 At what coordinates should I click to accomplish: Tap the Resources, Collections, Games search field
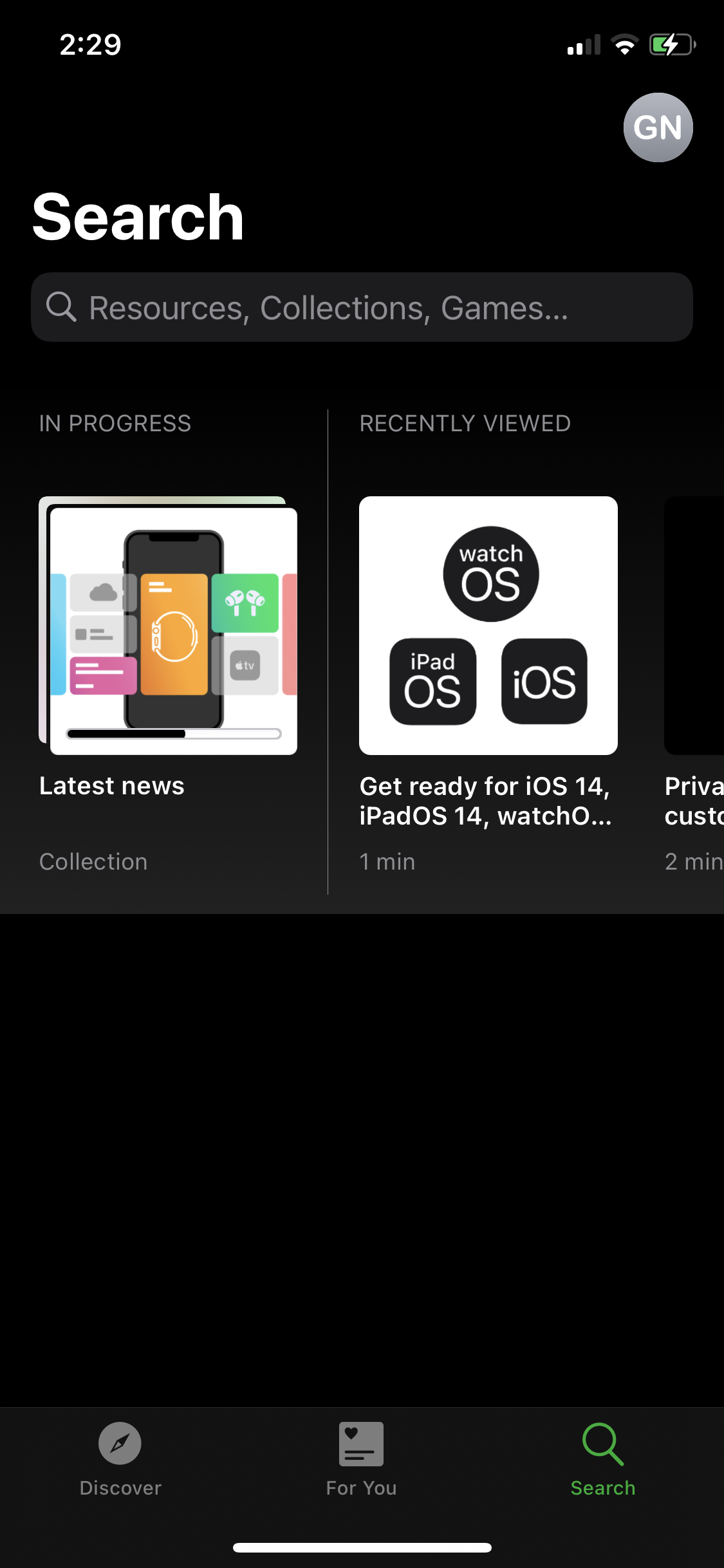pos(362,307)
